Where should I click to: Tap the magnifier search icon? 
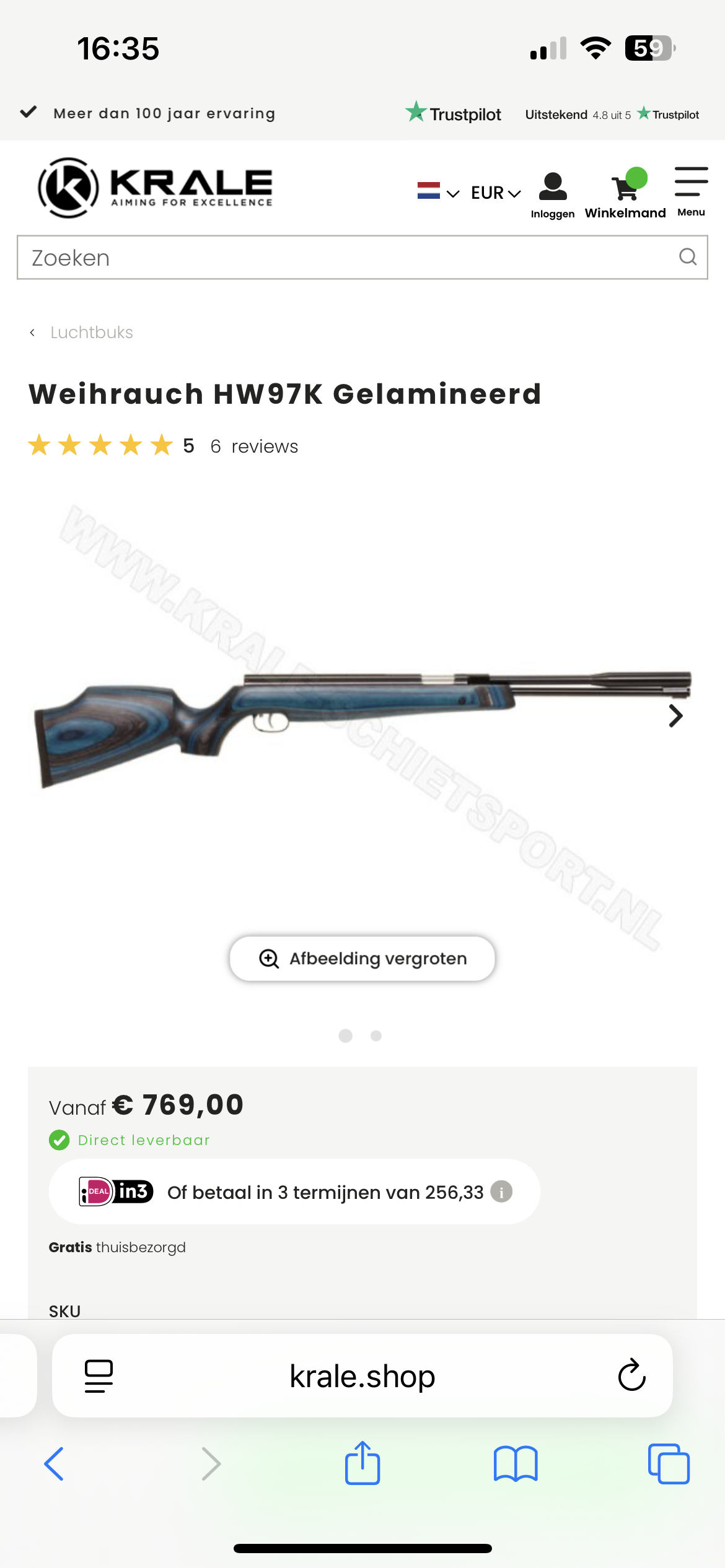687,257
